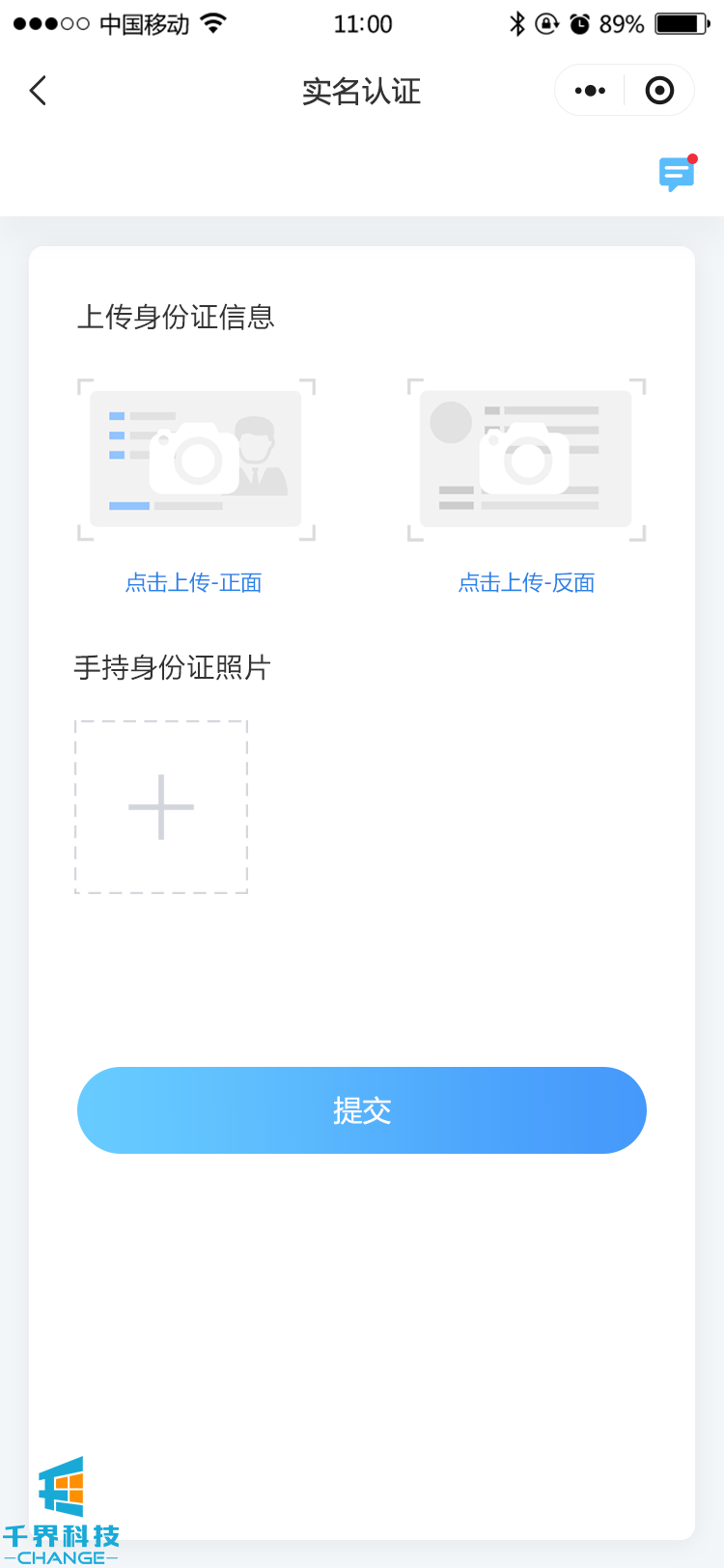This screenshot has width=724, height=1568.
Task: Go back from the 实名认证 page
Action: coord(39,91)
